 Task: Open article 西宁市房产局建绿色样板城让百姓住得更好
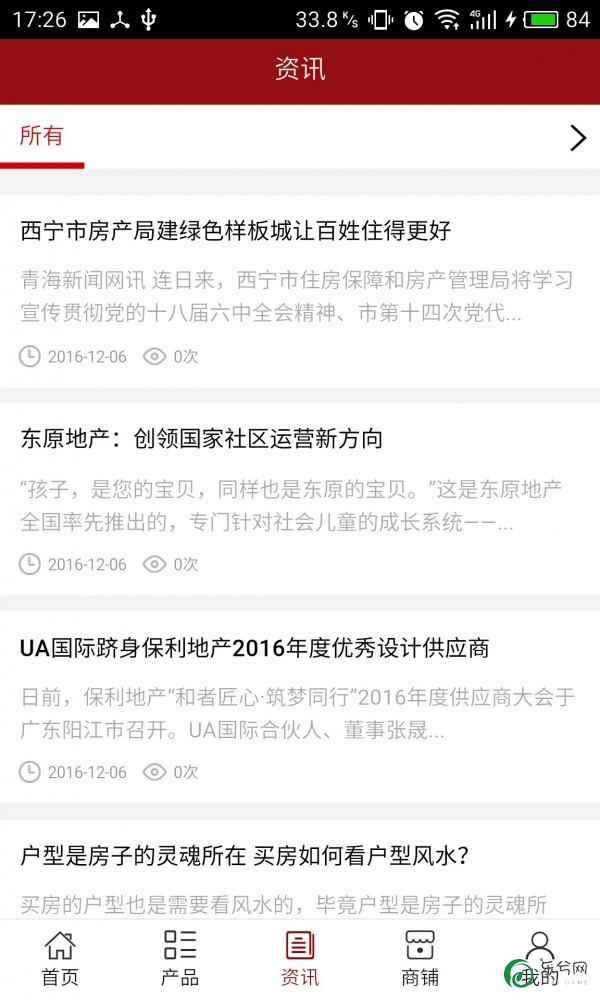click(236, 231)
